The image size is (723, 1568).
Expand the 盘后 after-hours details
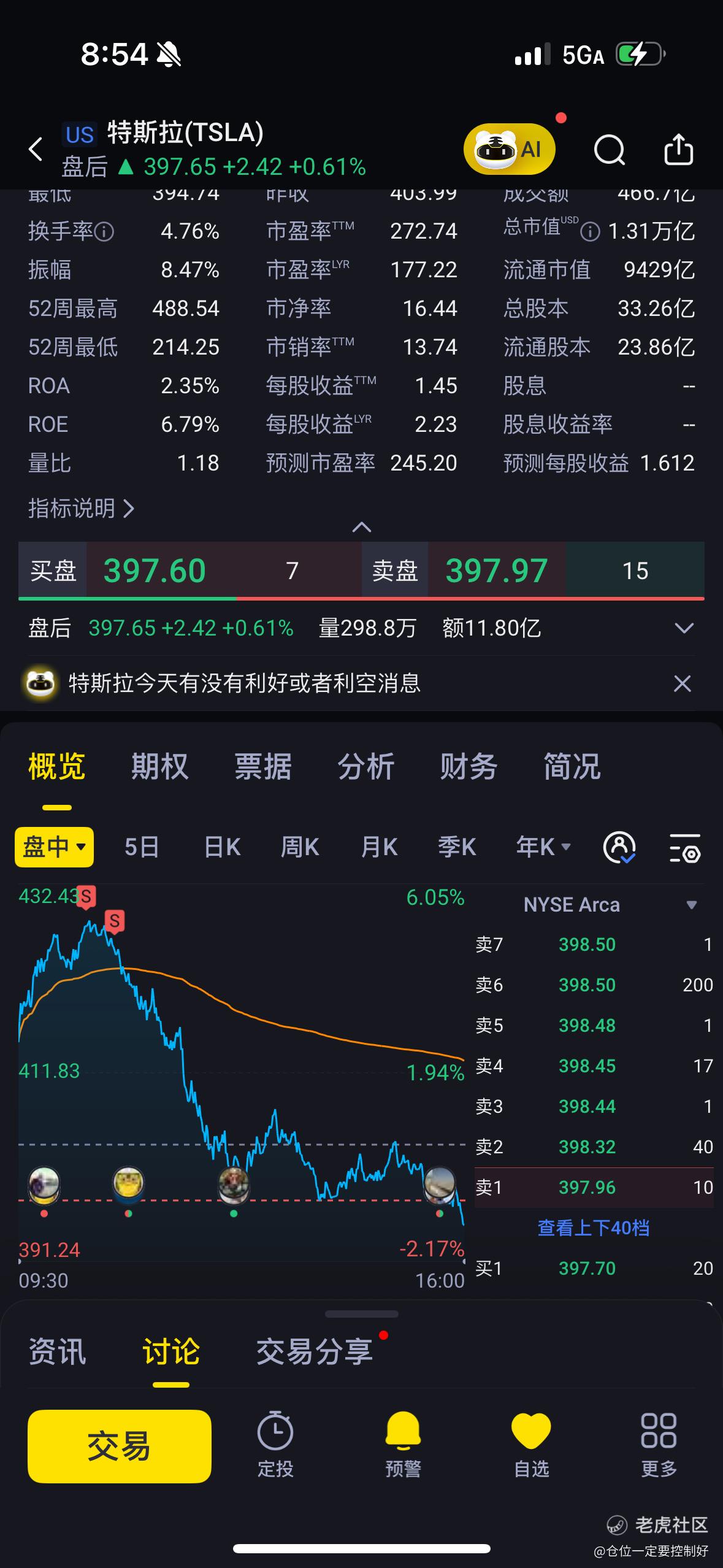(683, 628)
